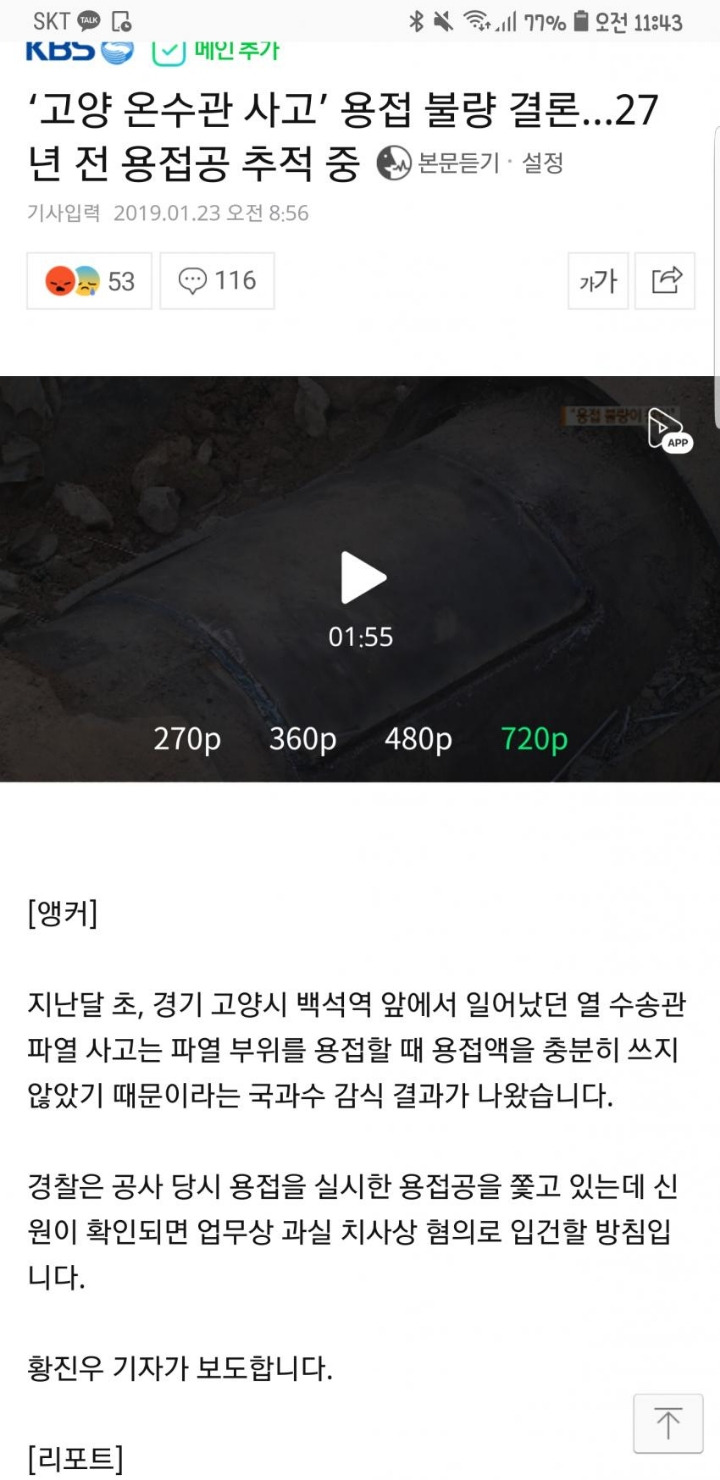Open the reactions button showing 53
This screenshot has height=1480, width=720.
pos(90,281)
